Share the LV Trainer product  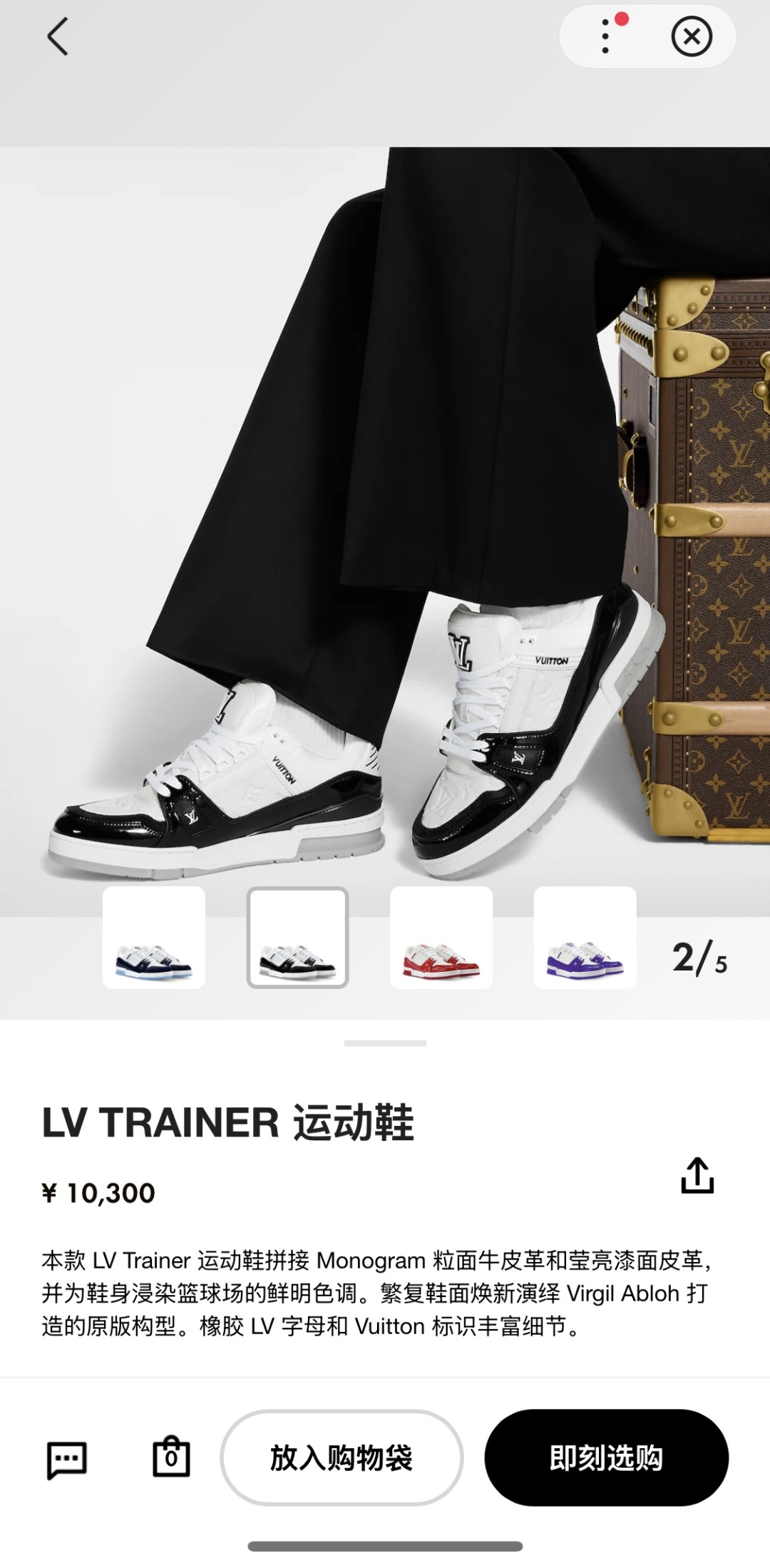tap(697, 1175)
